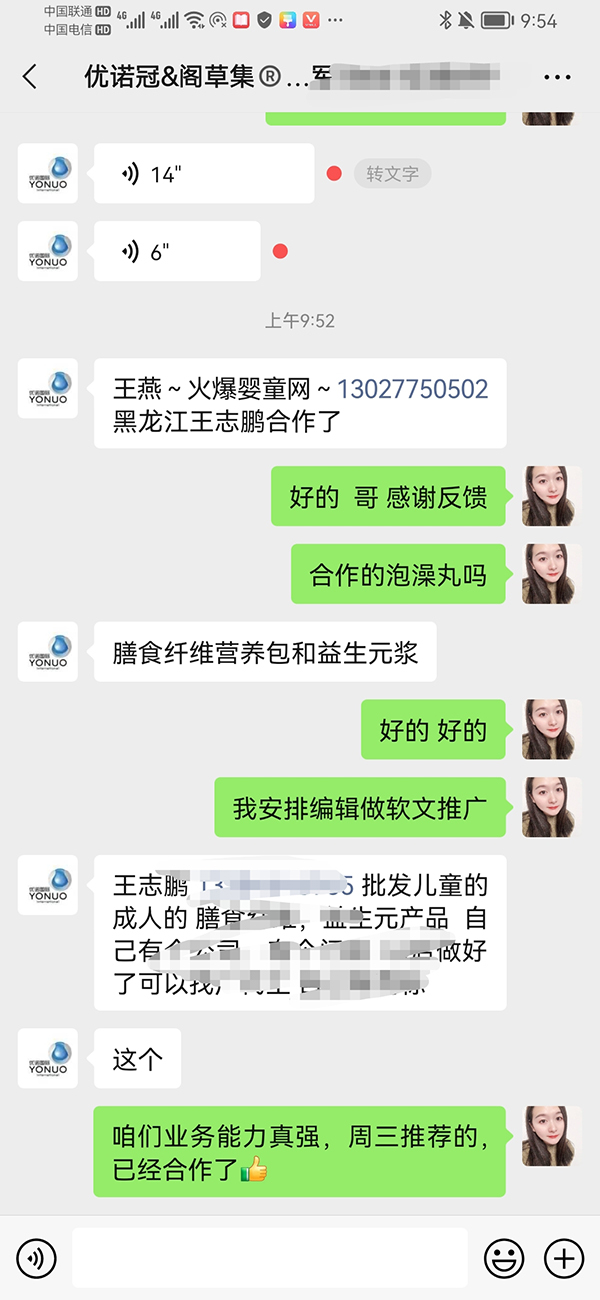Play the 6-second voice message
Screen dimensions: 600x1300
coord(177,252)
